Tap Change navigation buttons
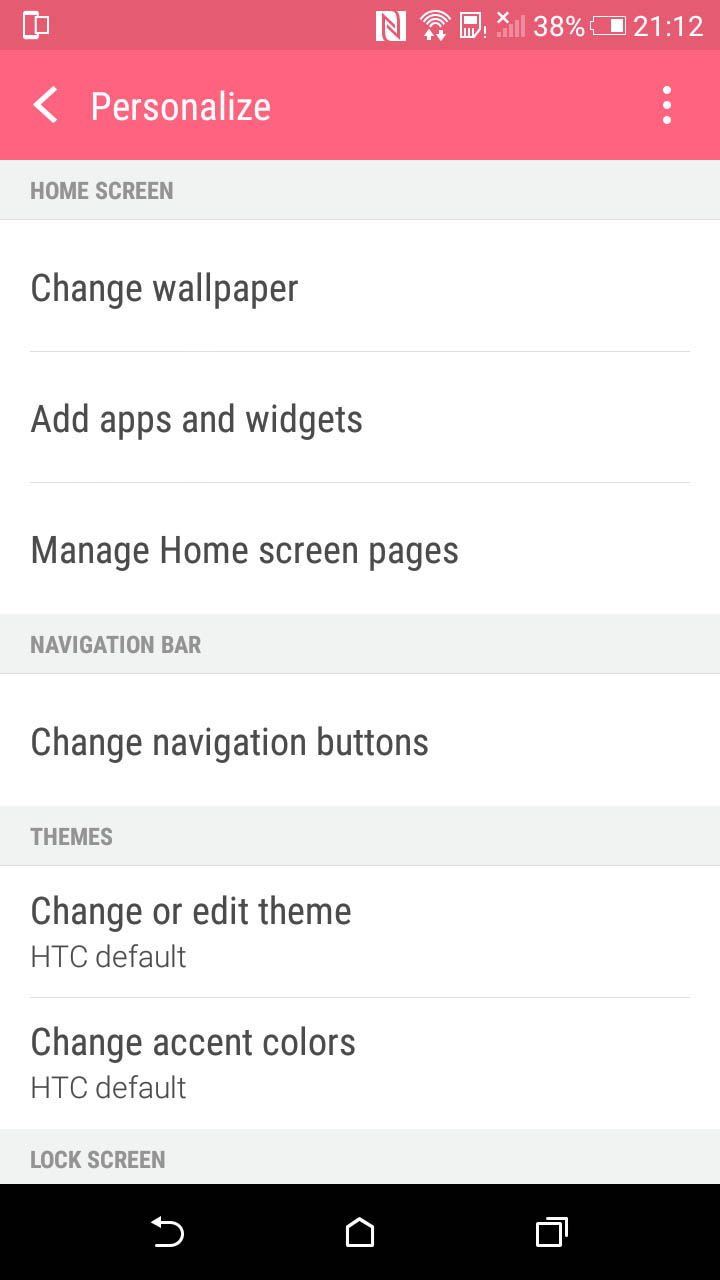The height and width of the screenshot is (1280, 720). click(x=360, y=741)
